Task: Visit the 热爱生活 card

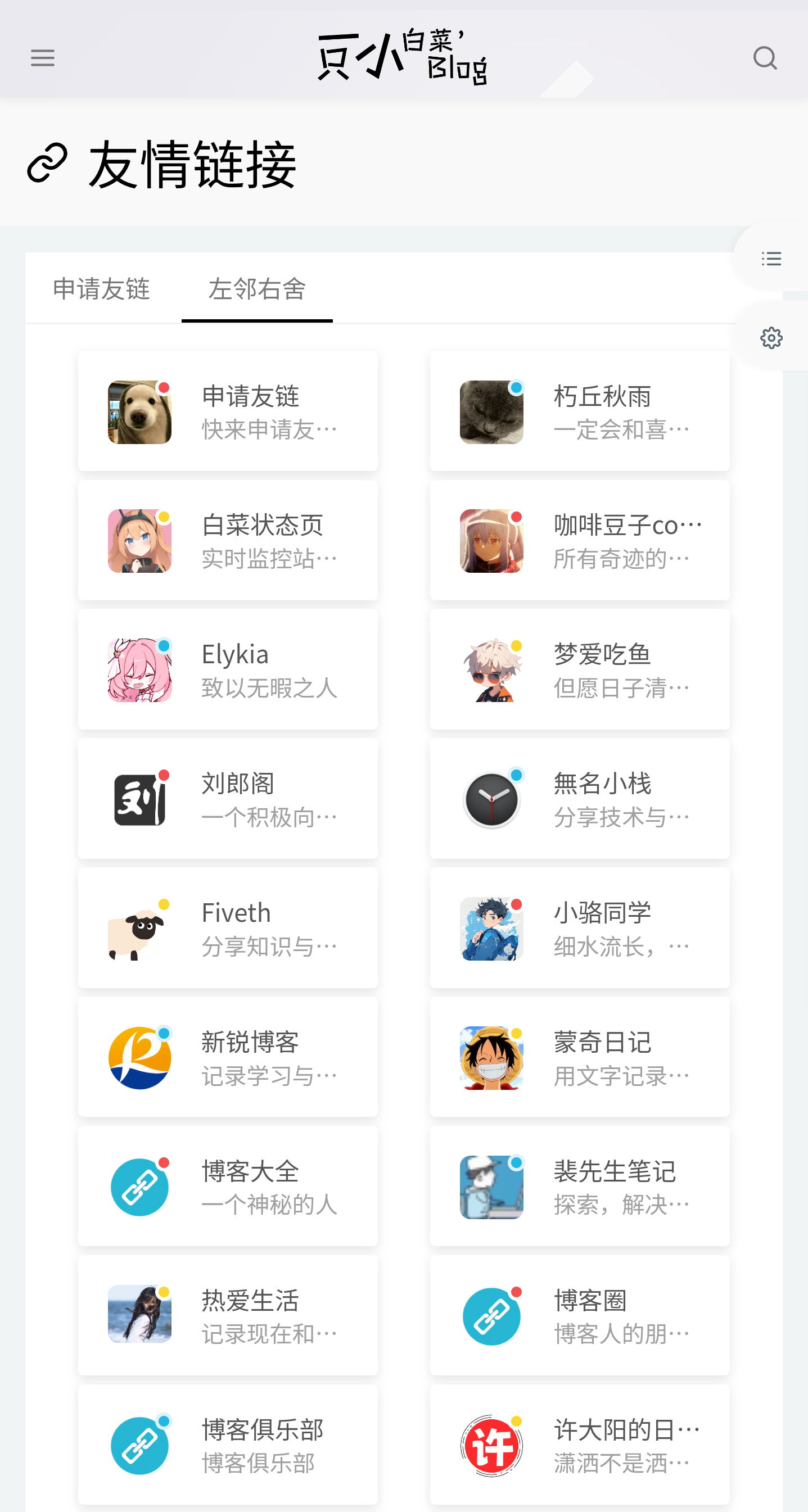Action: [228, 1315]
